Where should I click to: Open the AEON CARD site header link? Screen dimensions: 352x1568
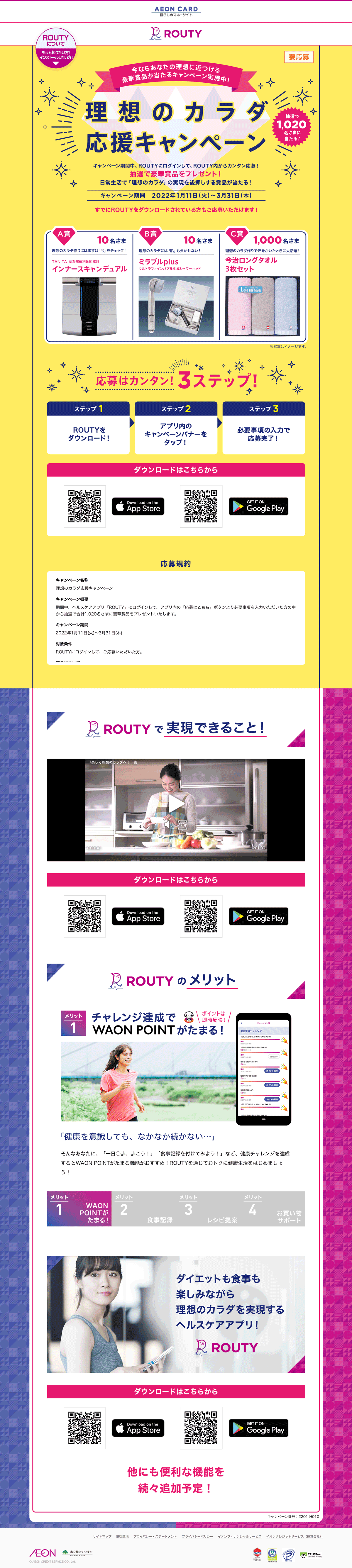click(176, 11)
